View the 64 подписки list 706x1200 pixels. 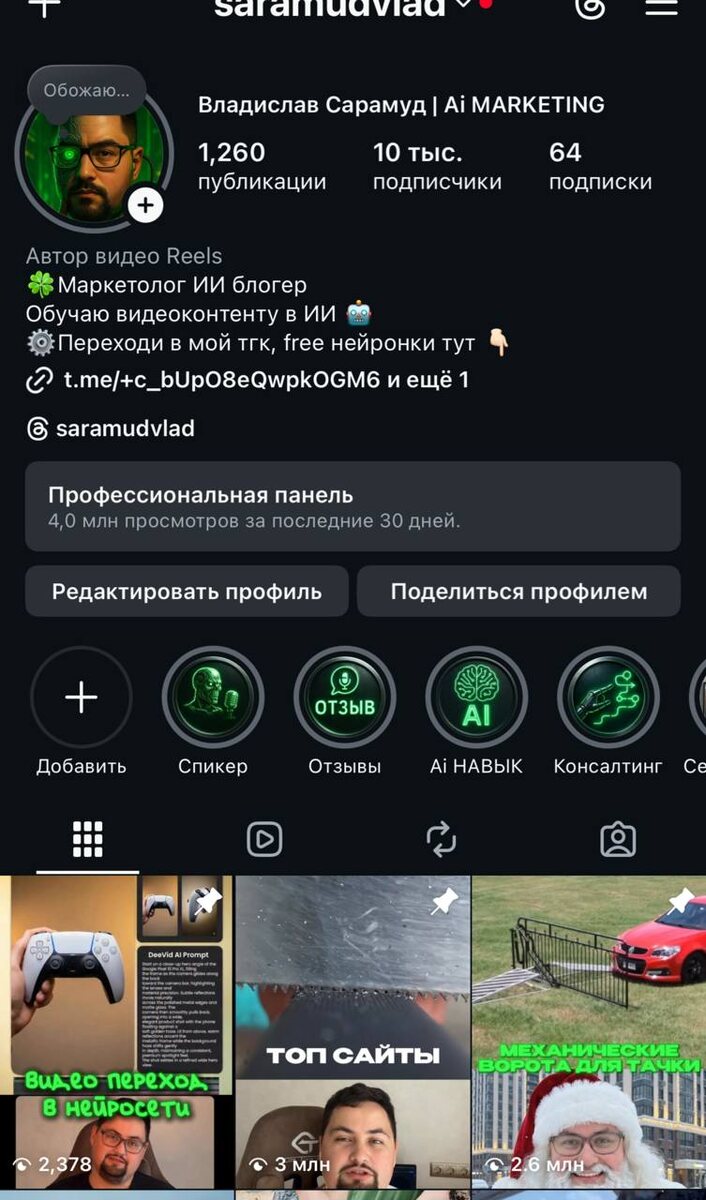pos(599,166)
